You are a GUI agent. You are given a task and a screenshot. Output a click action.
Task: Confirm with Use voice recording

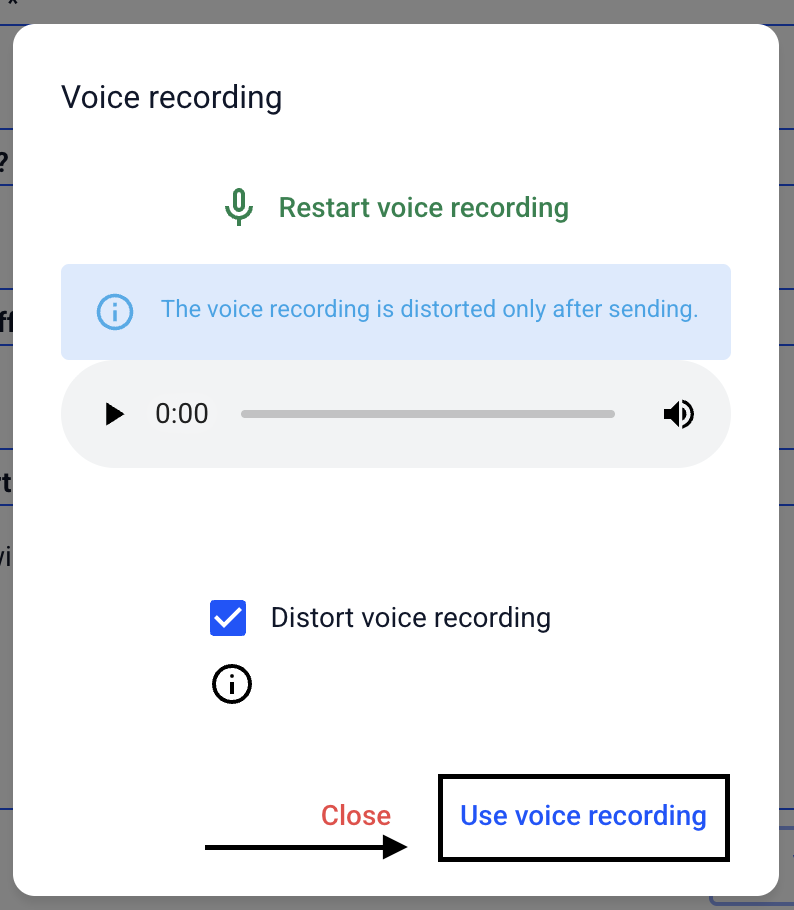[x=583, y=816]
